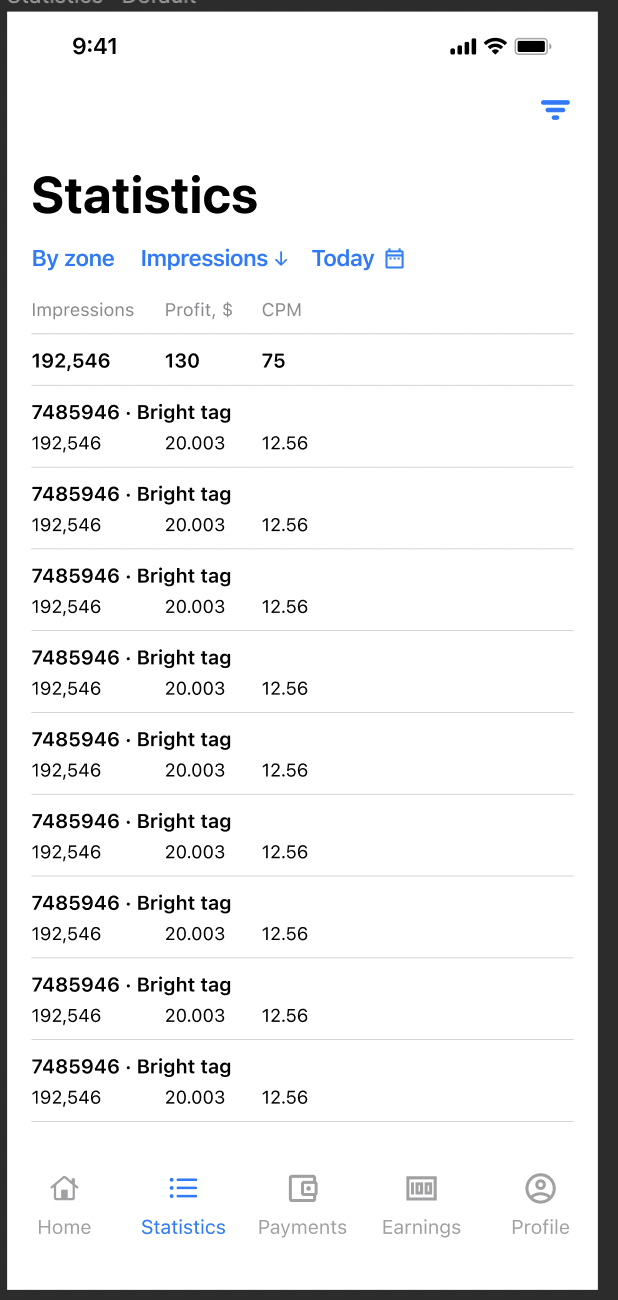Open the Today date picker
The width and height of the screenshot is (618, 1300).
pos(358,259)
